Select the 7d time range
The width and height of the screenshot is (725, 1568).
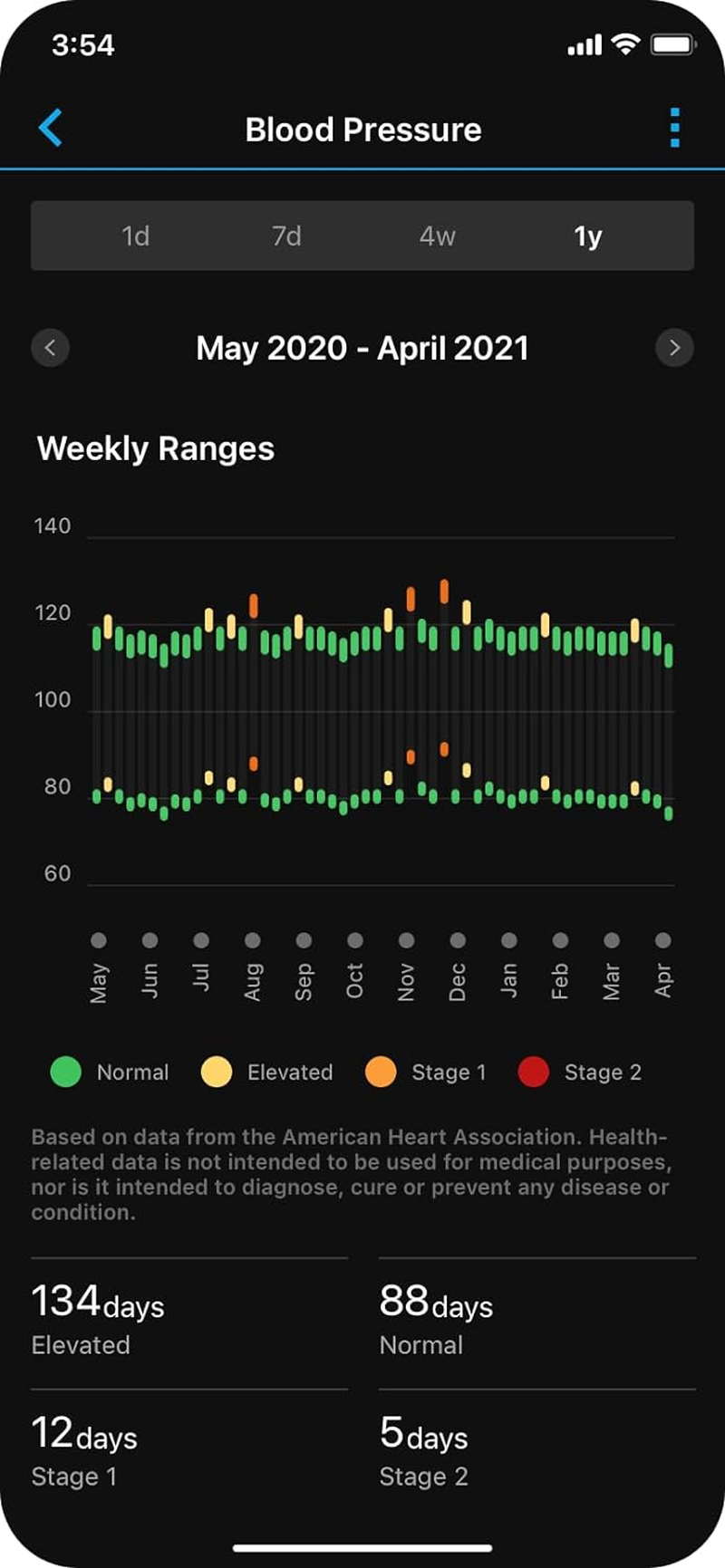tap(286, 236)
